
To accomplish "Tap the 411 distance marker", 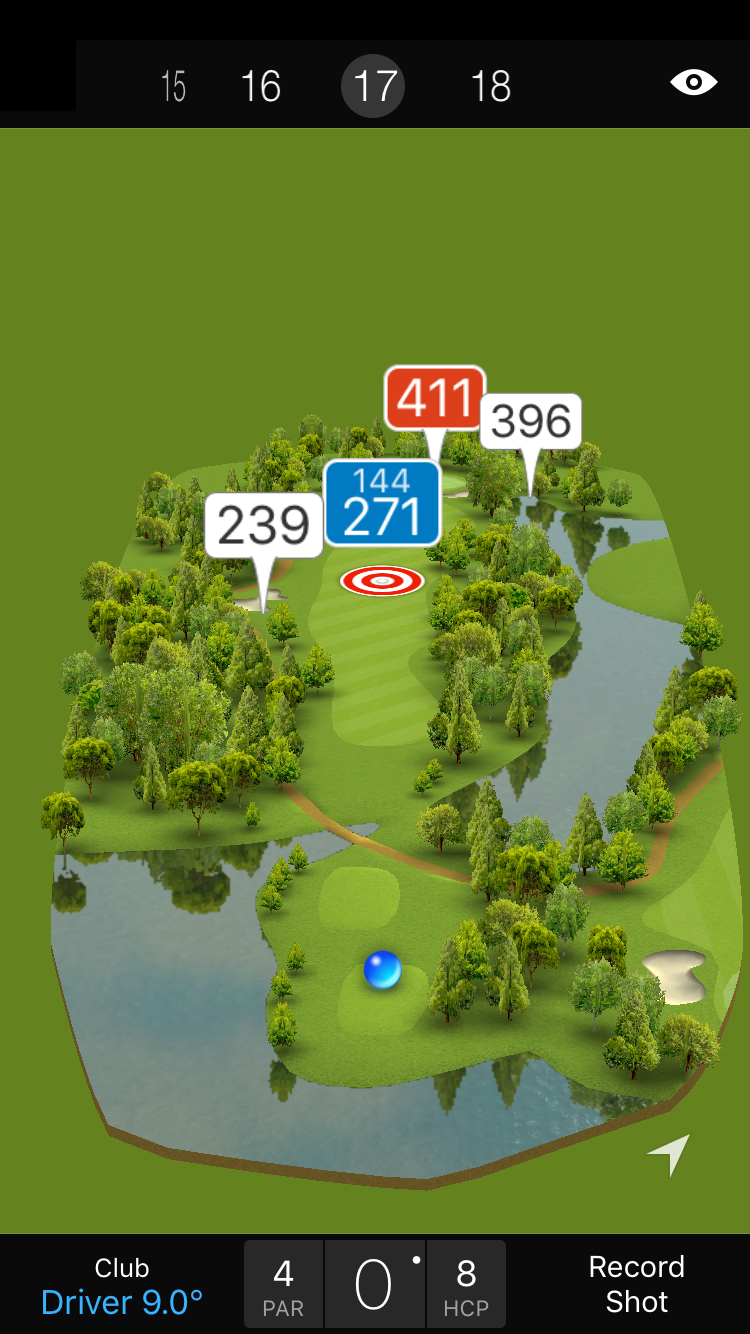I will point(435,398).
